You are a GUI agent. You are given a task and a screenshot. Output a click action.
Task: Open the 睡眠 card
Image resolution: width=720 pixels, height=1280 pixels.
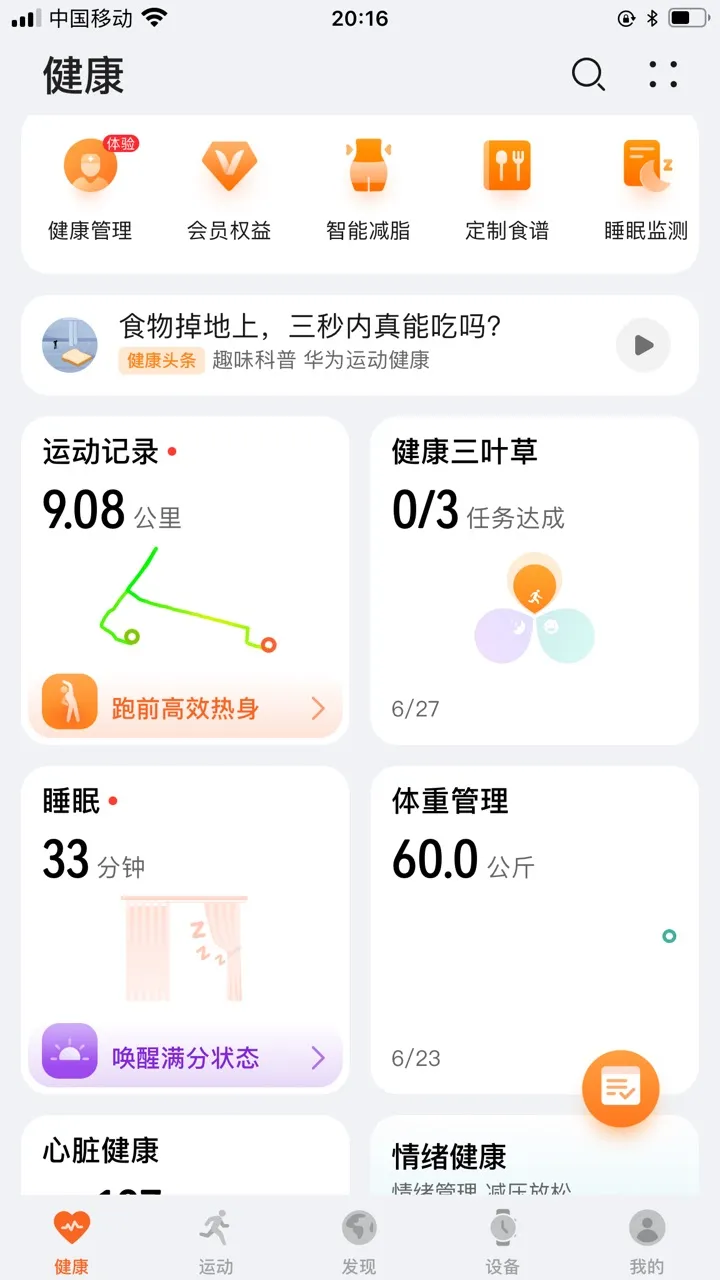coord(185,930)
